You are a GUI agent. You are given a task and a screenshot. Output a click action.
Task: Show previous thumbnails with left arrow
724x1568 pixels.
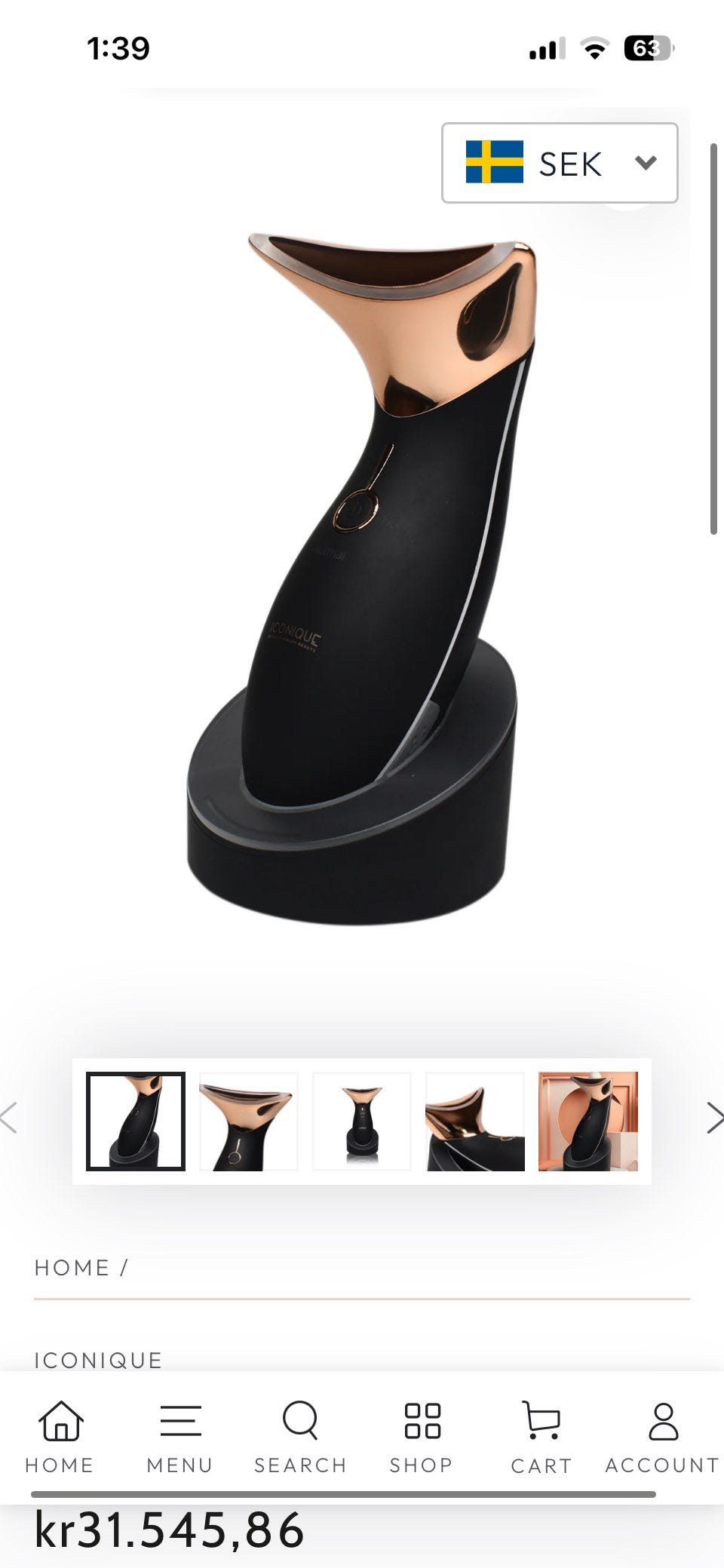tap(9, 1118)
